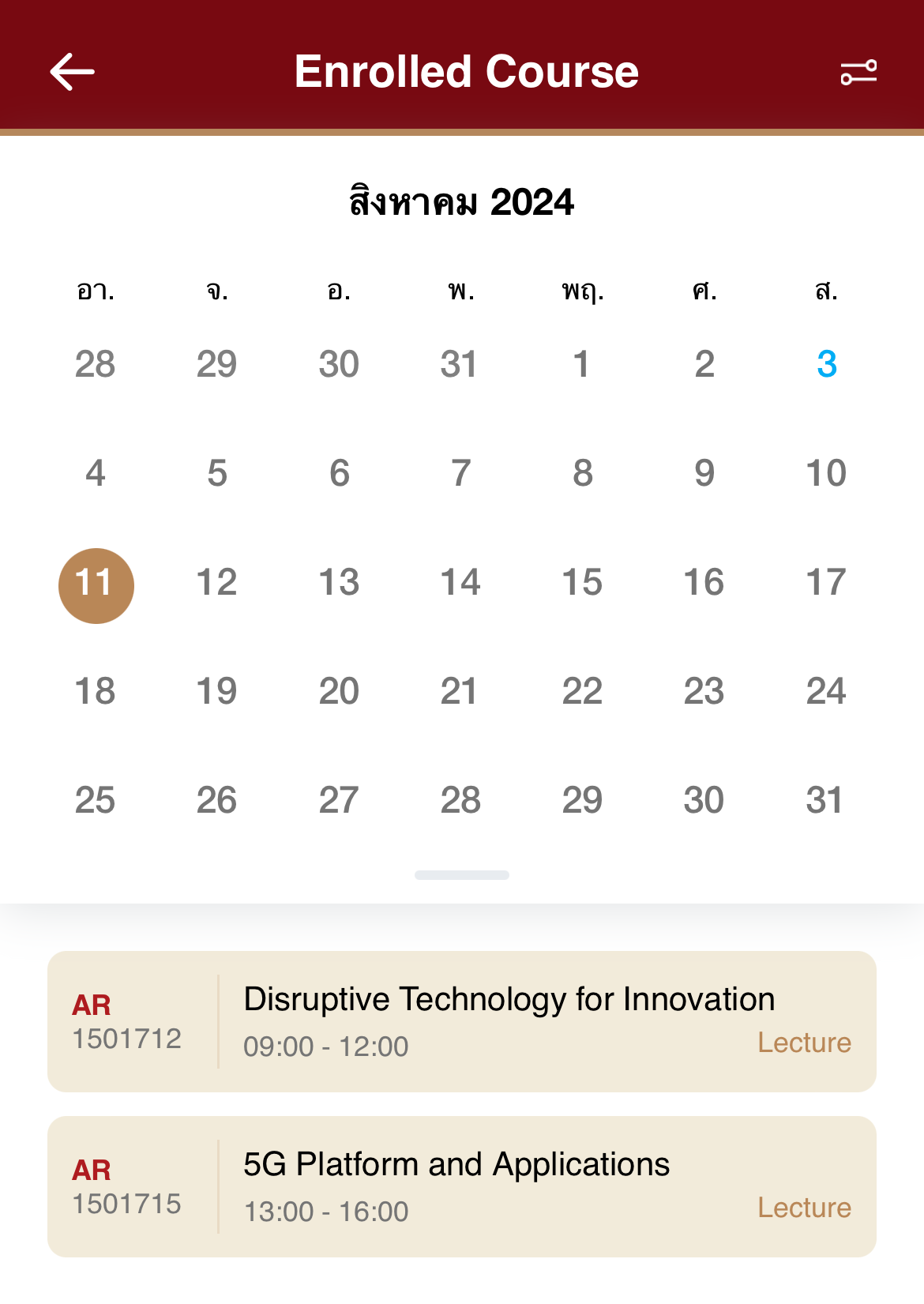Image resolution: width=924 pixels, height=1304 pixels.
Task: Select August 7 on the calendar
Action: click(460, 474)
